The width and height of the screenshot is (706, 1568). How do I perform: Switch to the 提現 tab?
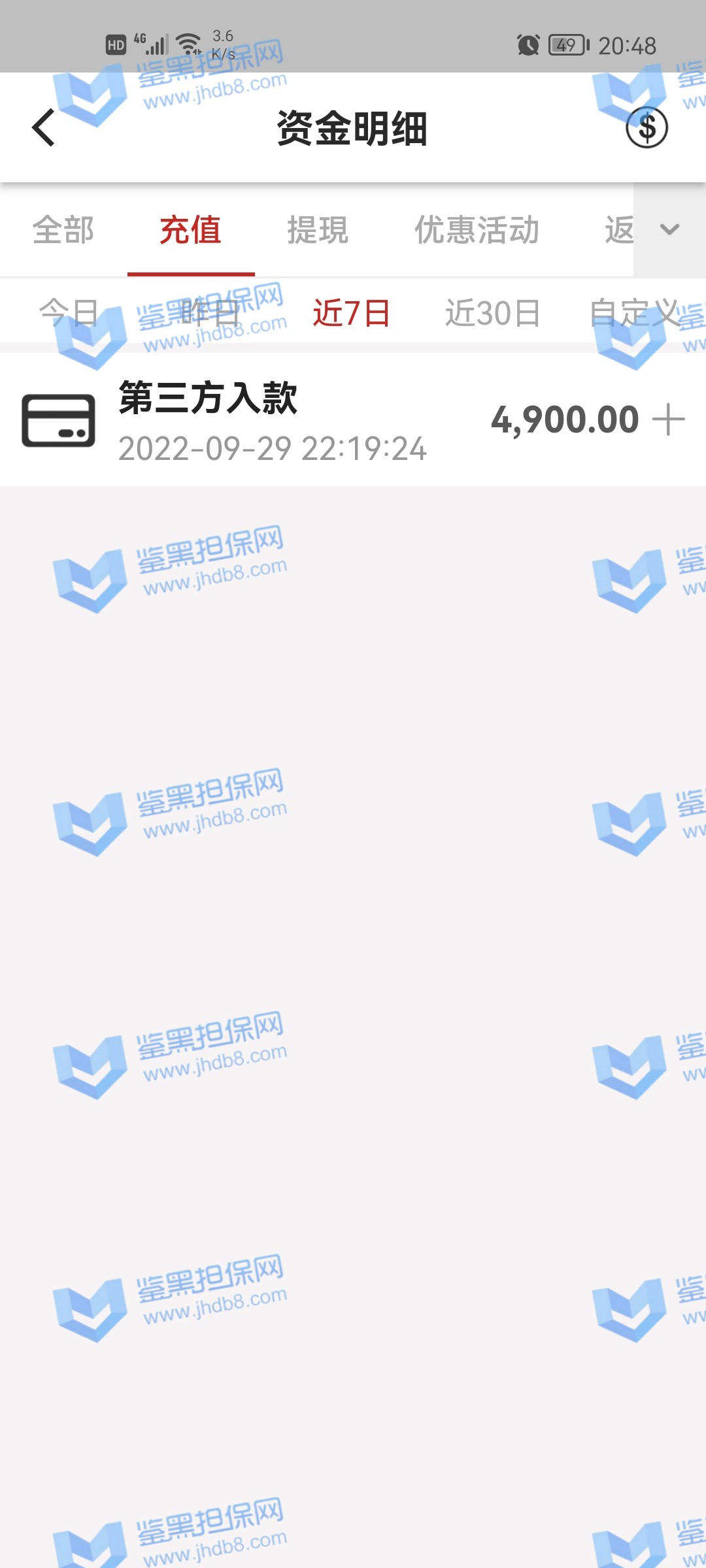tap(318, 230)
